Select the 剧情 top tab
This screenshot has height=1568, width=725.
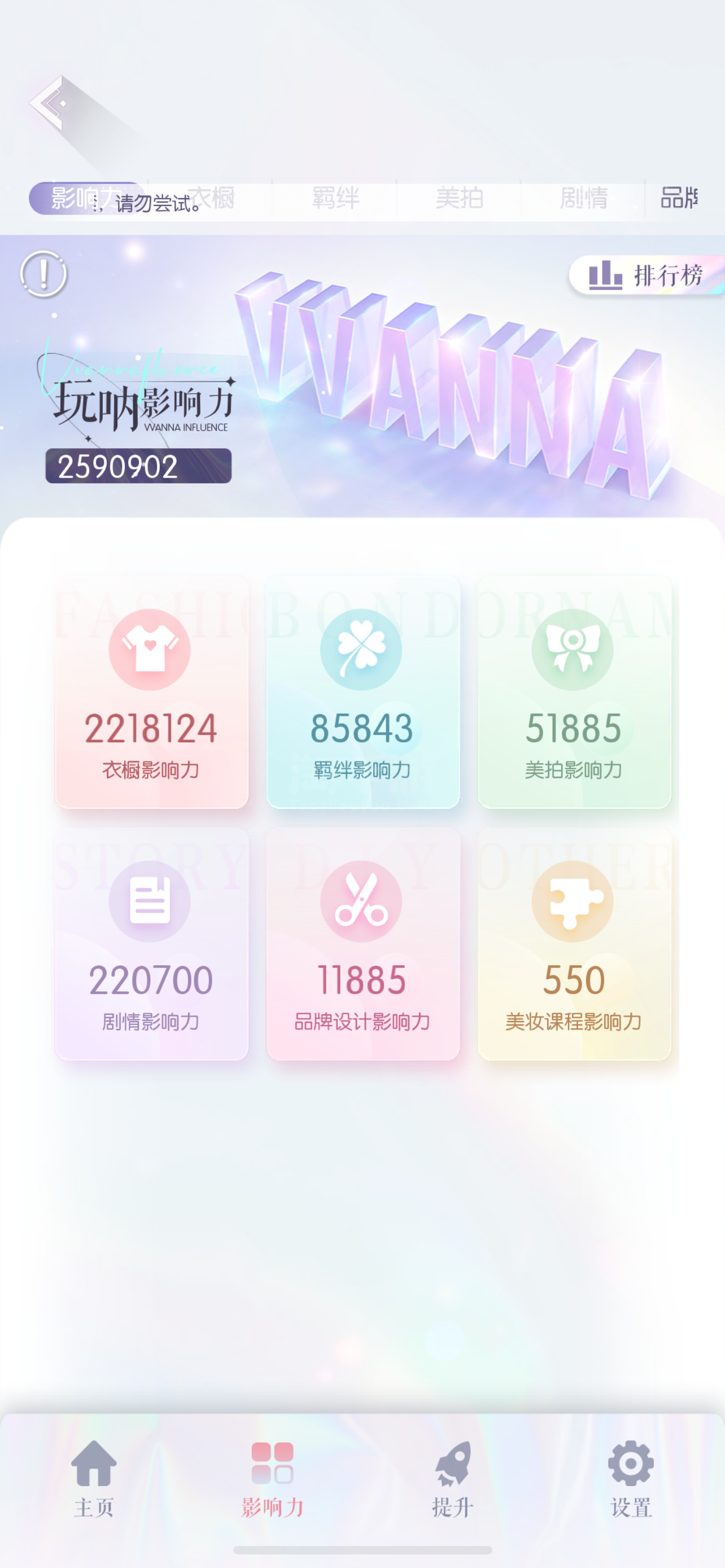pyautogui.click(x=583, y=199)
